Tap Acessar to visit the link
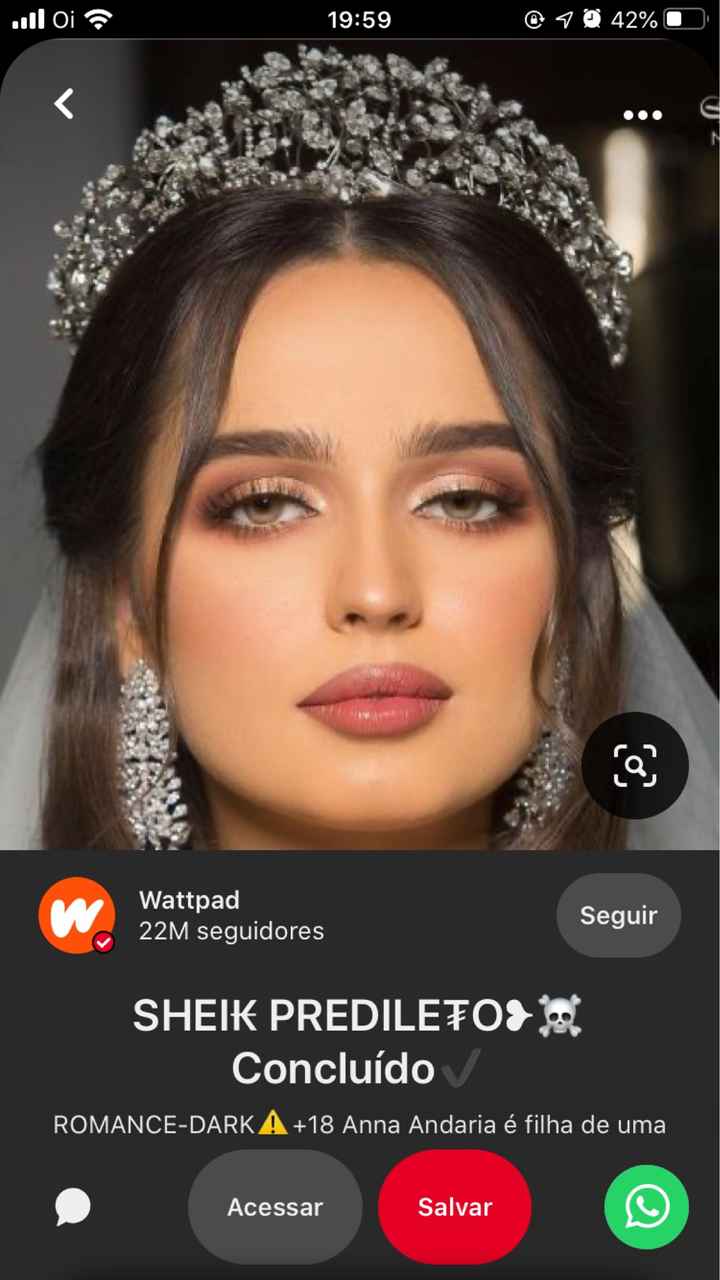 coord(275,1207)
